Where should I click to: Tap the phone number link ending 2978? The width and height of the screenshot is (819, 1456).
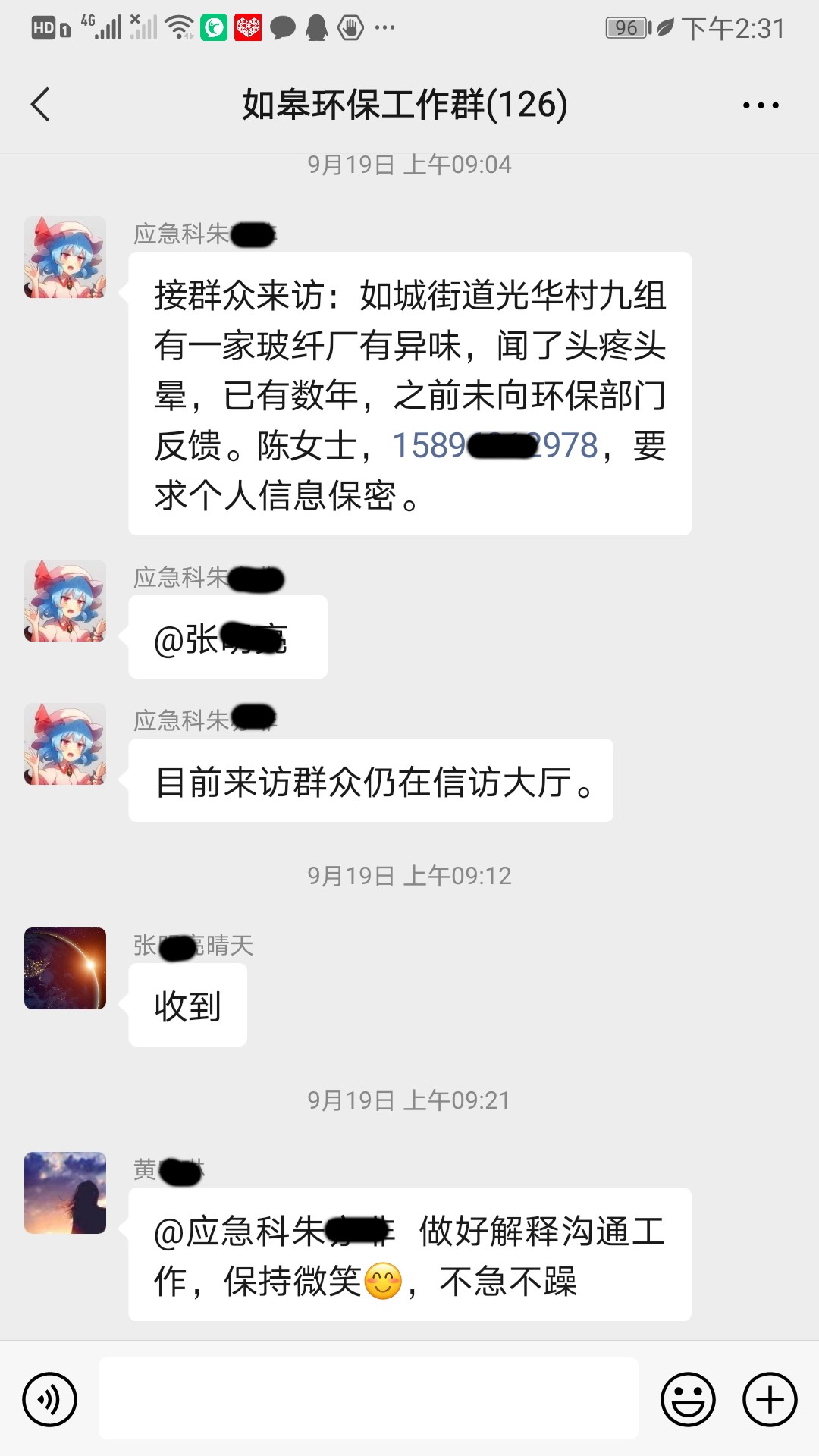pos(494,446)
